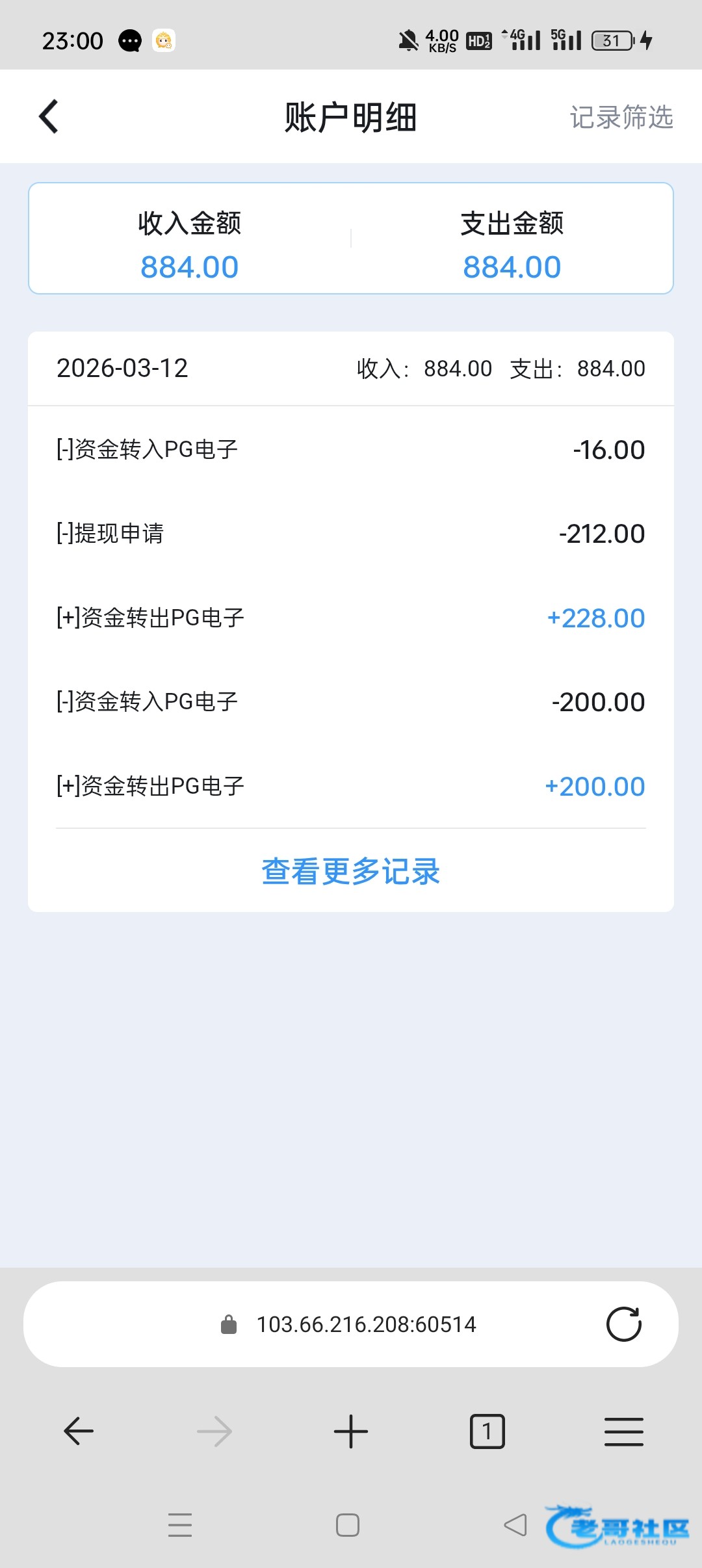702x1568 pixels.
Task: Tap 查看更多记录 link
Action: 350,871
